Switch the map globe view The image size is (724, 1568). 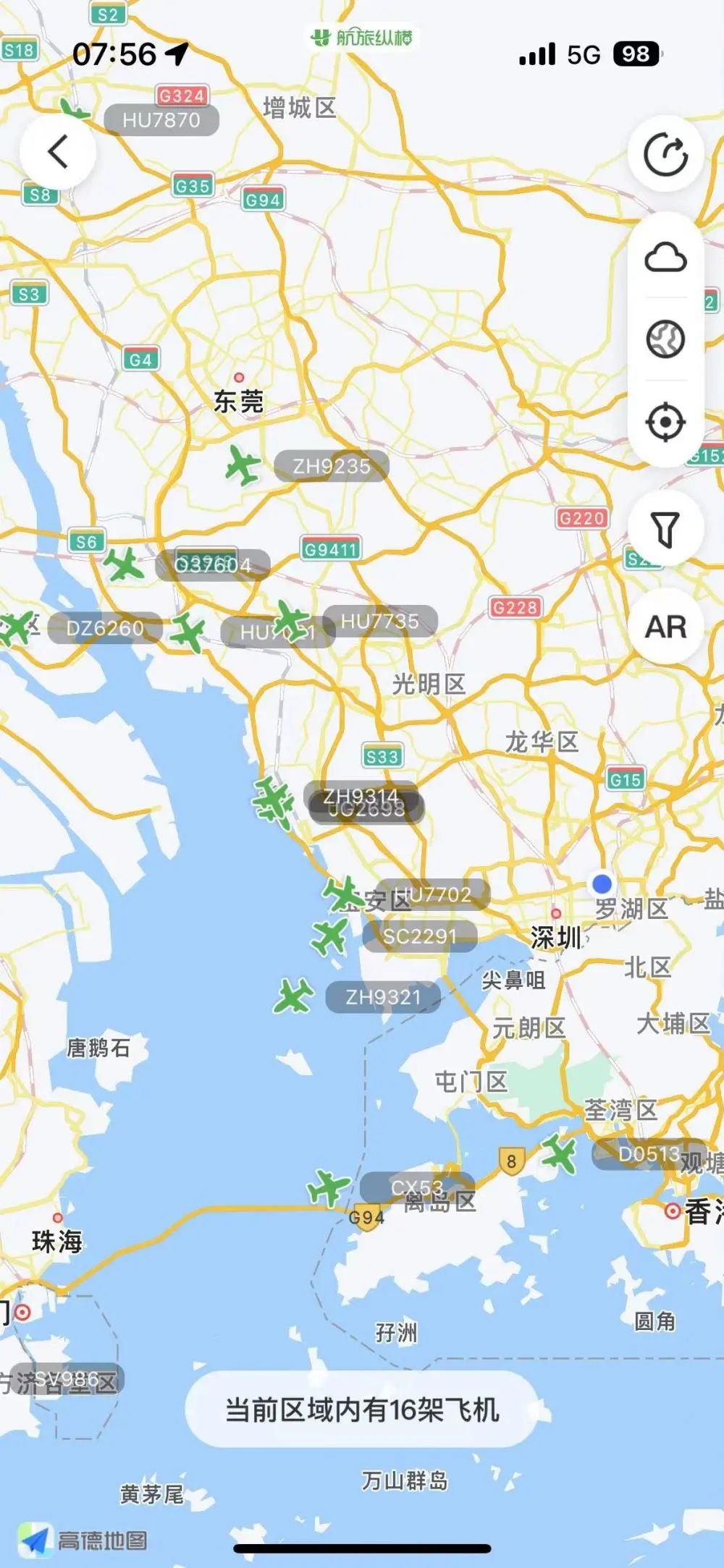(x=665, y=339)
